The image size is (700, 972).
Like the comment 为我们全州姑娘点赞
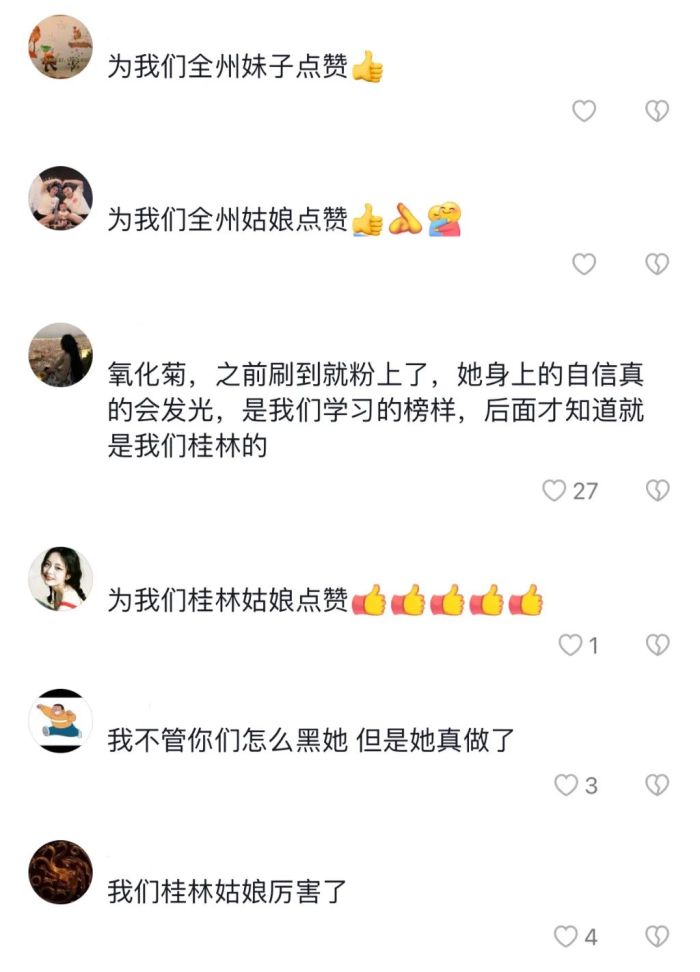[x=584, y=264]
